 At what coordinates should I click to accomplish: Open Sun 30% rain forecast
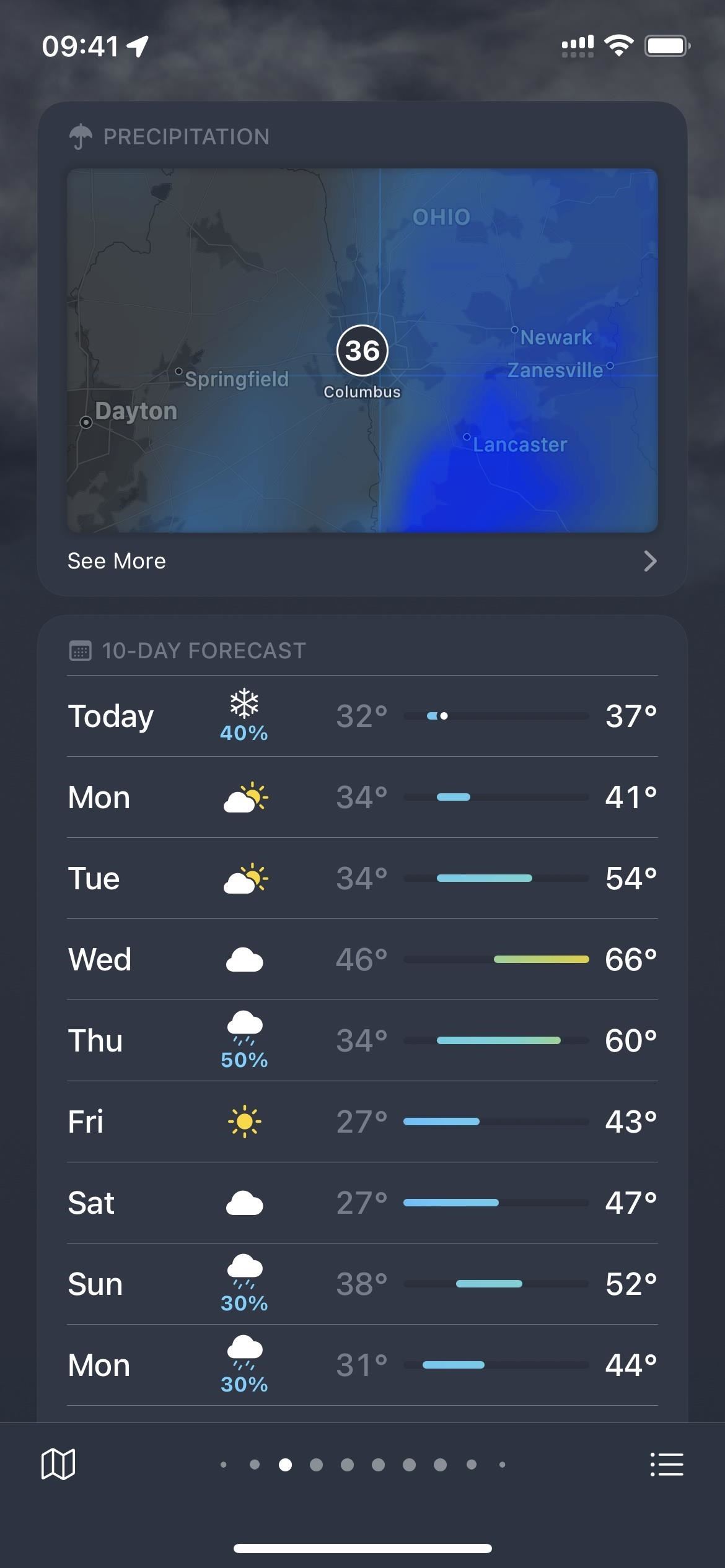(362, 1284)
